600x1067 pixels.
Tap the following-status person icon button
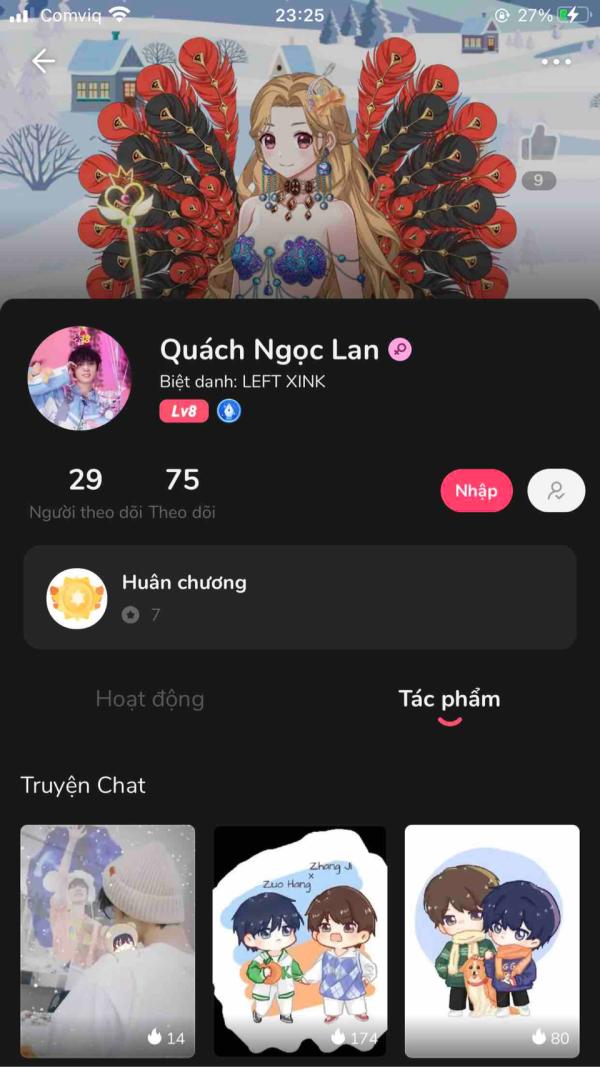click(556, 491)
